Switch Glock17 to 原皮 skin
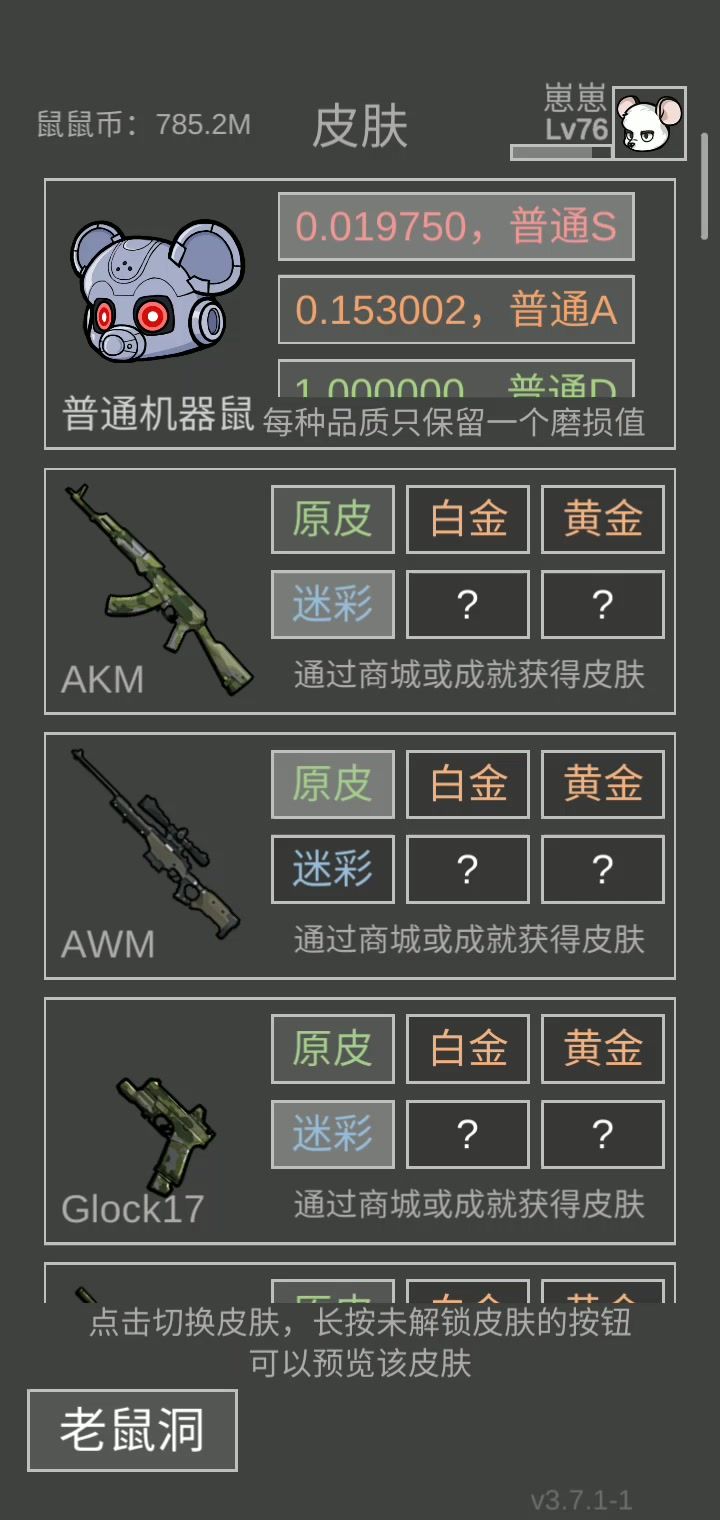Viewport: 720px width, 1520px height. pyautogui.click(x=333, y=1048)
